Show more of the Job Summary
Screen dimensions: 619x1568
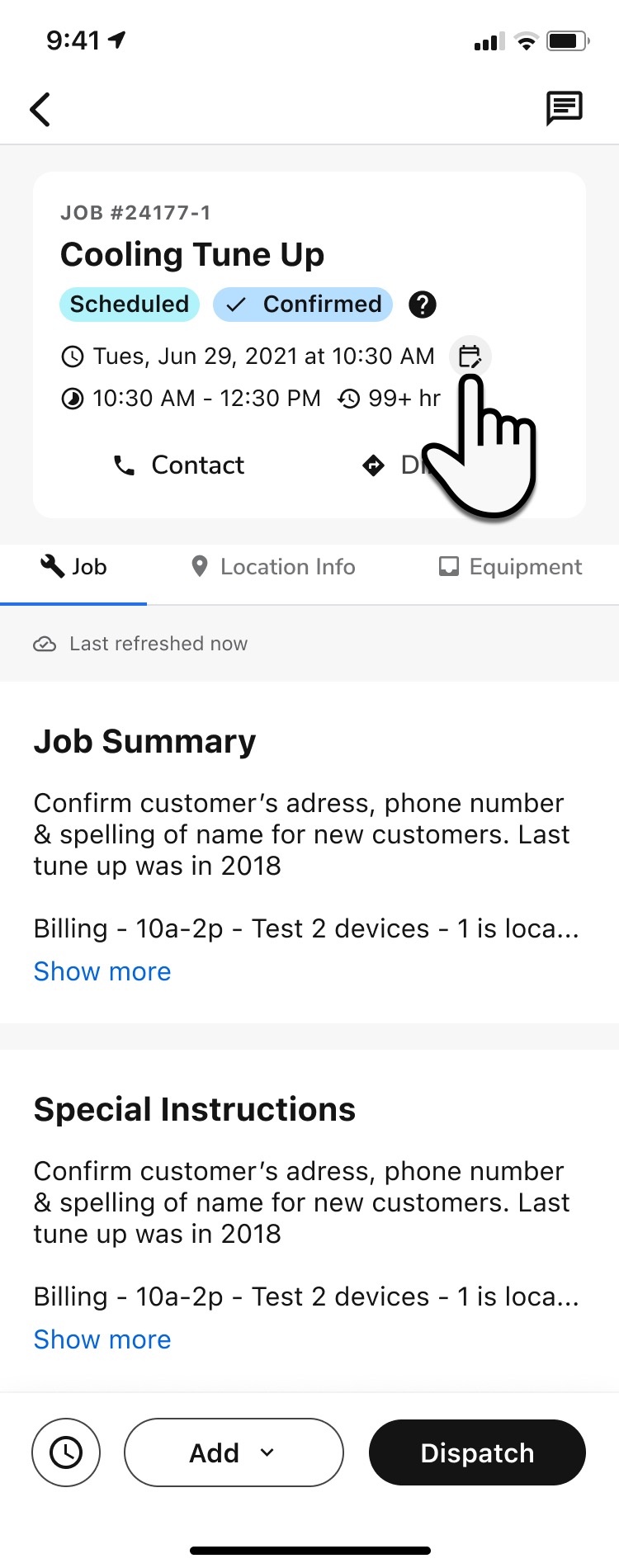[102, 971]
